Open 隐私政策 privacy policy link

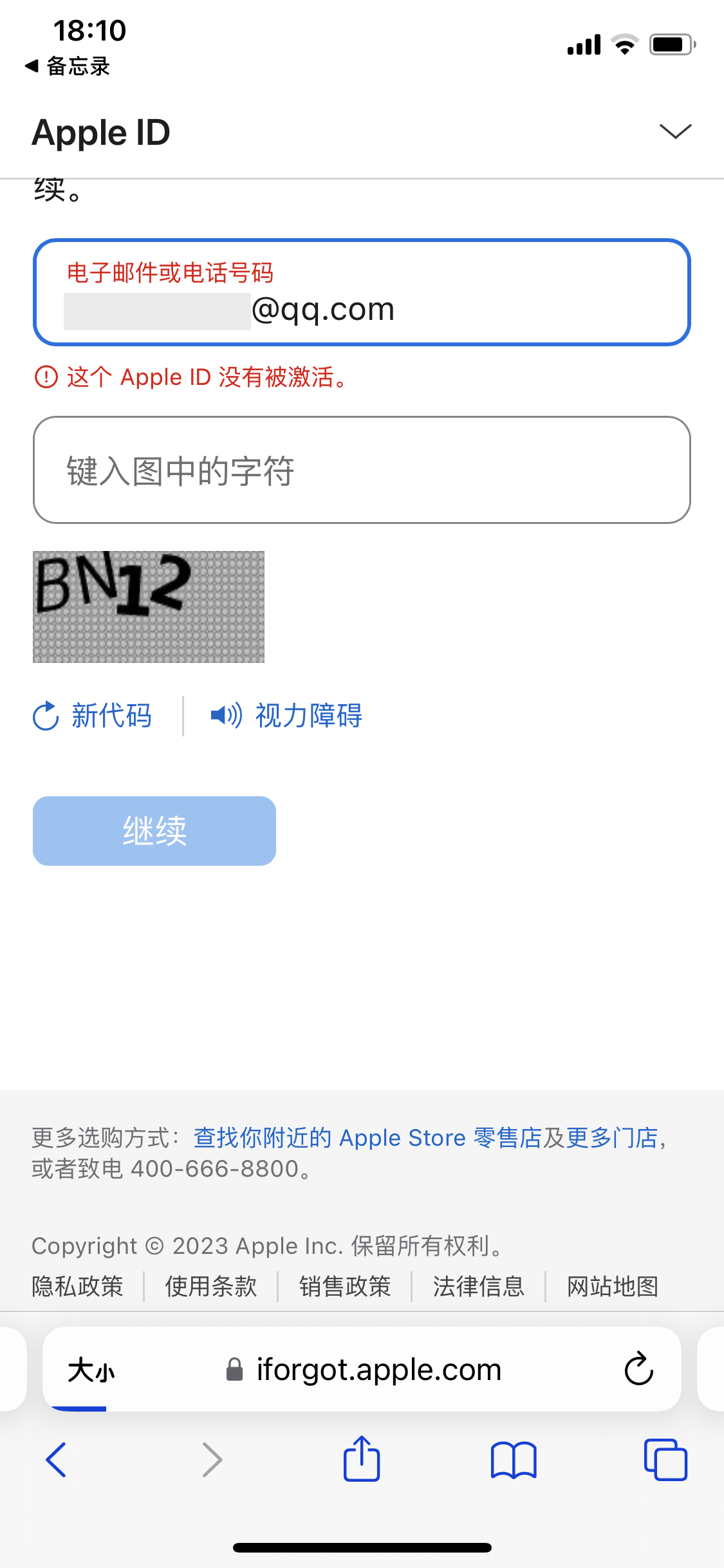(x=77, y=1286)
